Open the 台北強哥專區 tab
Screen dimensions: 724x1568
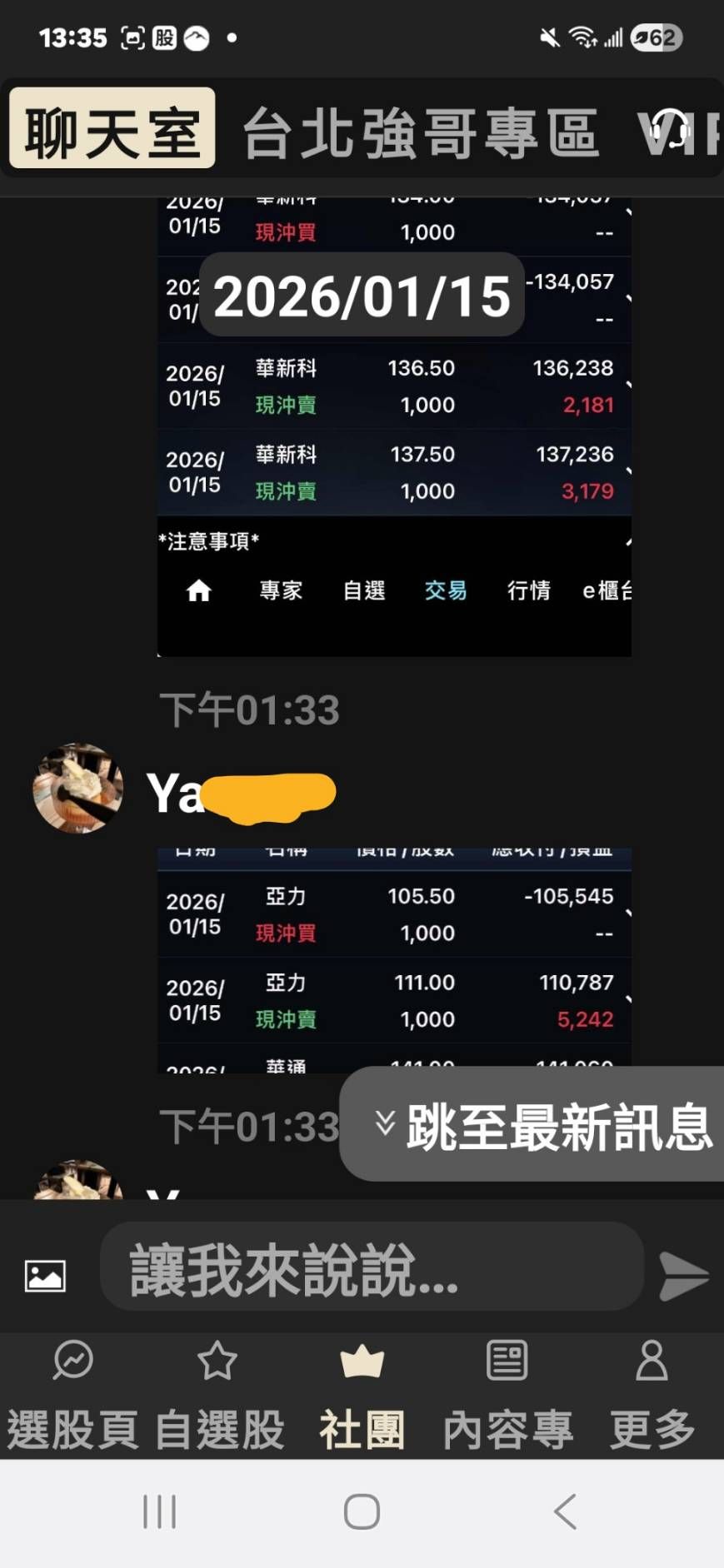pos(420,132)
